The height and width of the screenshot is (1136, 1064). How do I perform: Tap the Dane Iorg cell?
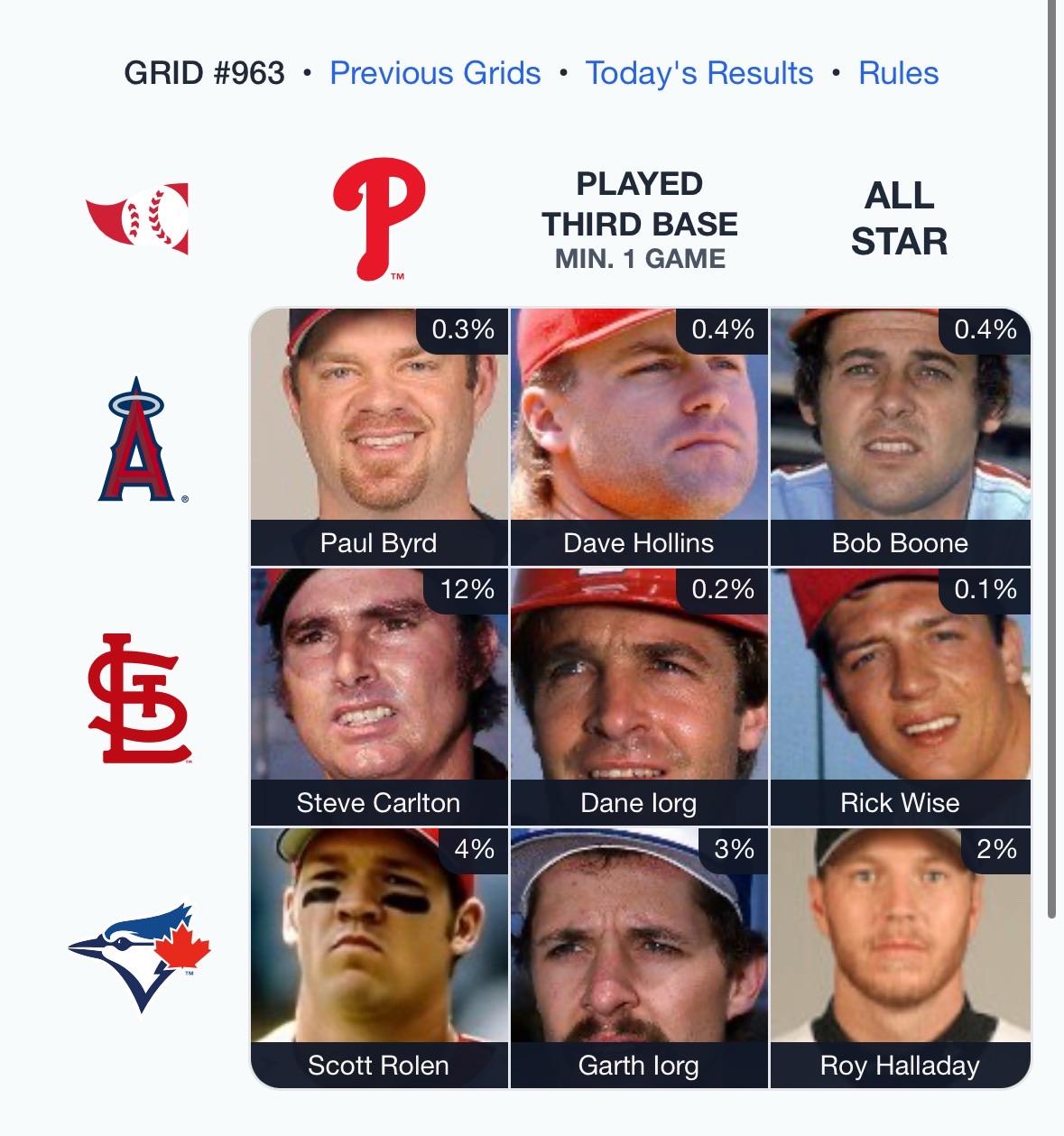pos(639,697)
